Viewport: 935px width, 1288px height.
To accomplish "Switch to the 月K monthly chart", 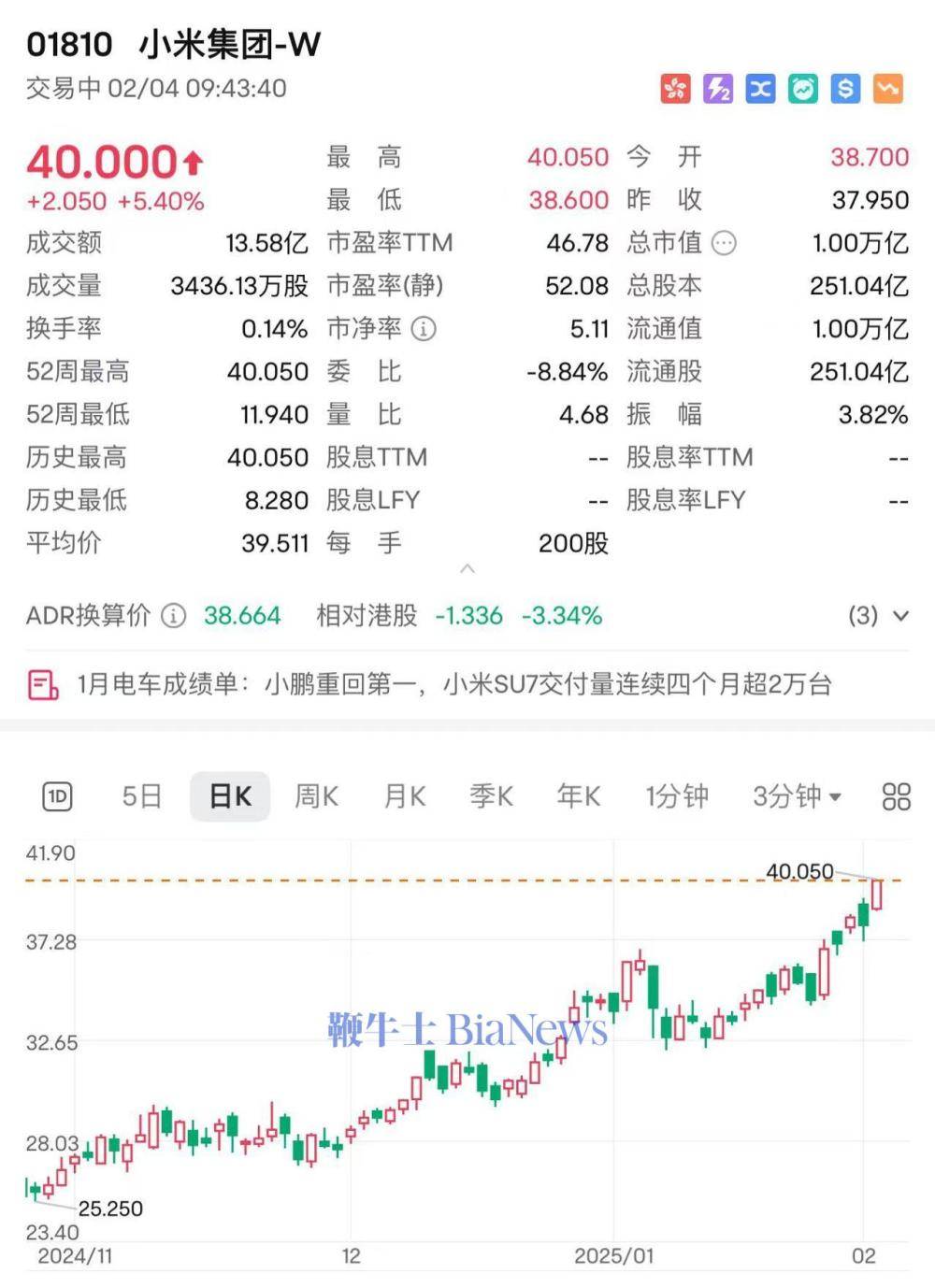I will 404,796.
